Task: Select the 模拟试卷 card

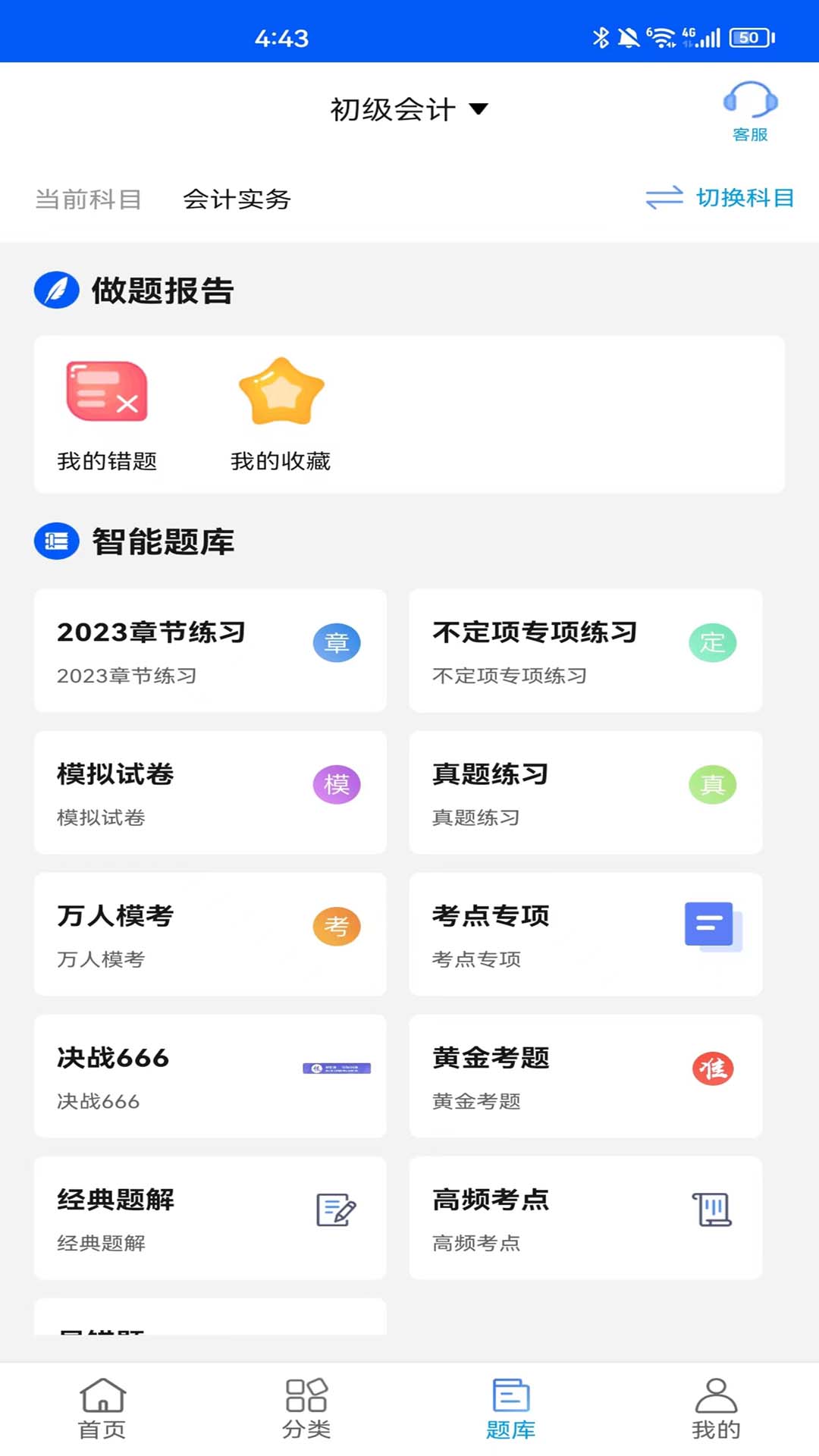Action: click(x=210, y=792)
